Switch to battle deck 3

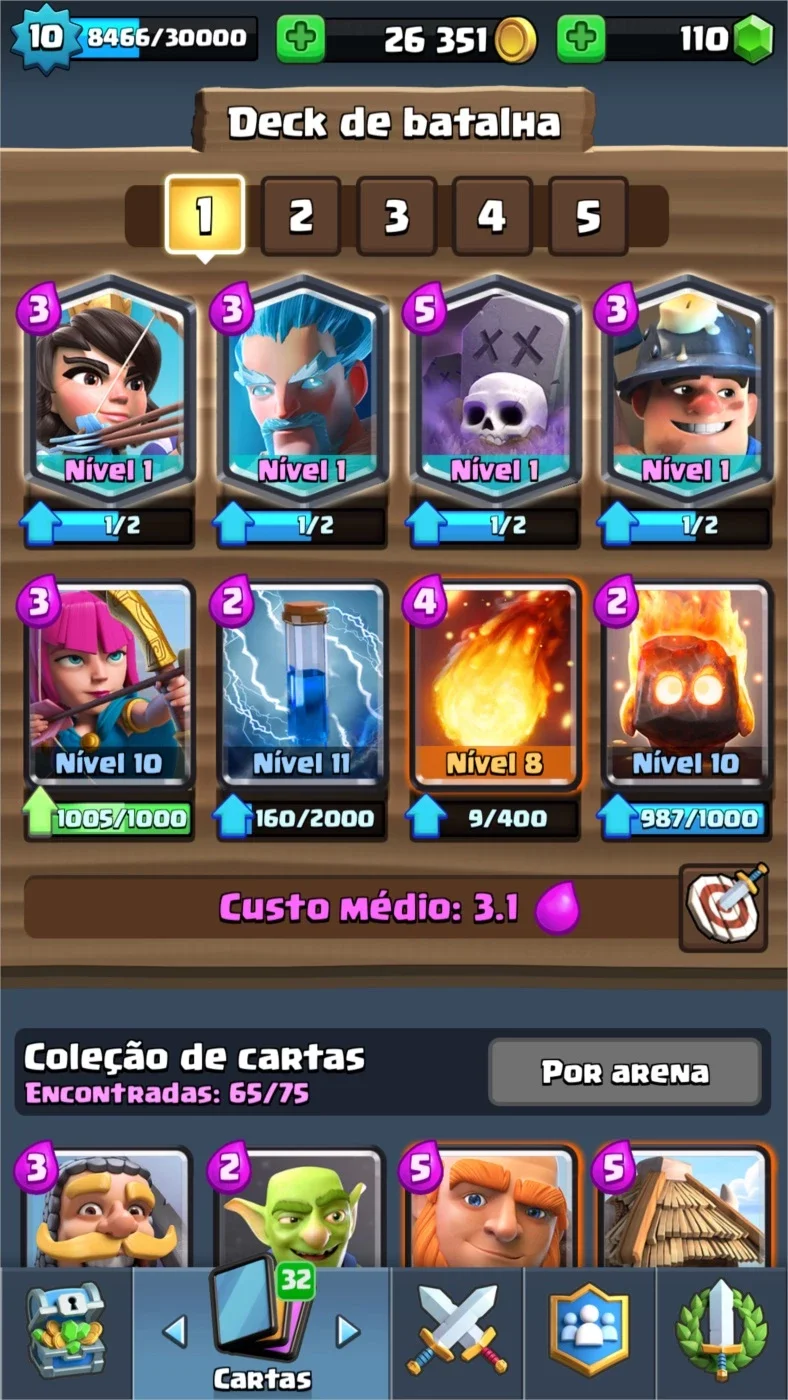pos(396,216)
